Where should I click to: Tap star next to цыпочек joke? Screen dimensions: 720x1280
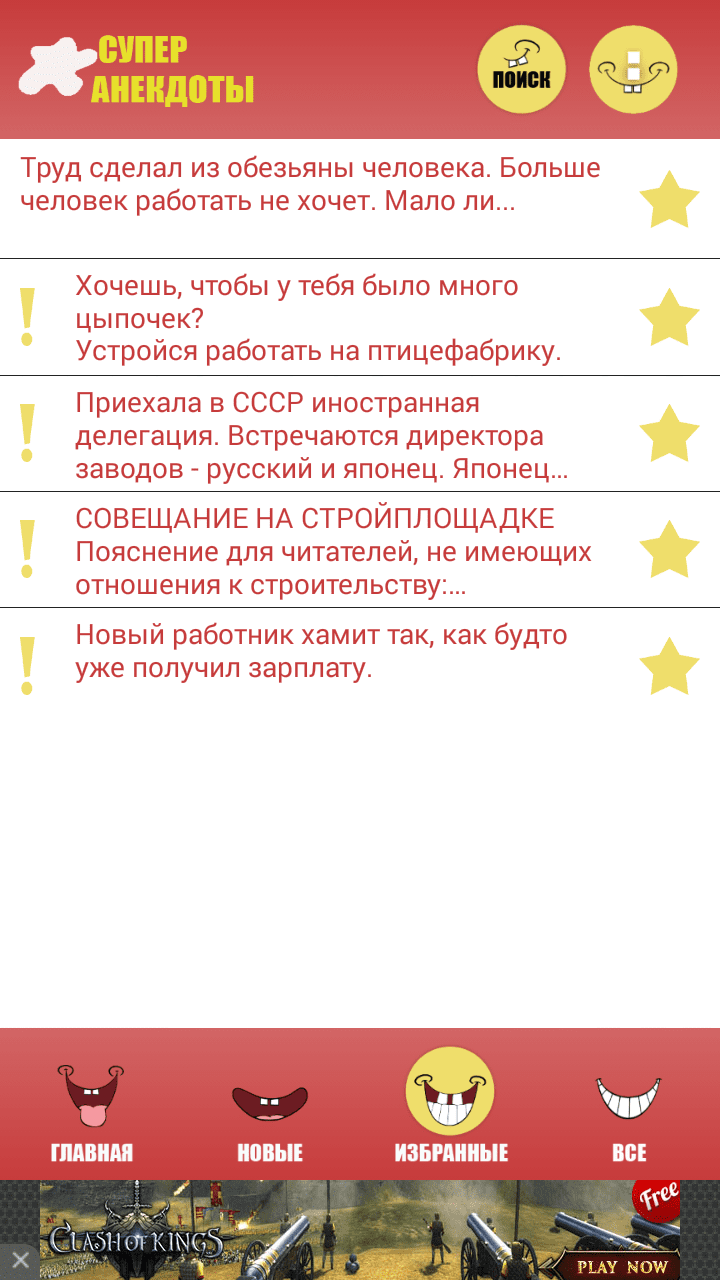click(669, 317)
